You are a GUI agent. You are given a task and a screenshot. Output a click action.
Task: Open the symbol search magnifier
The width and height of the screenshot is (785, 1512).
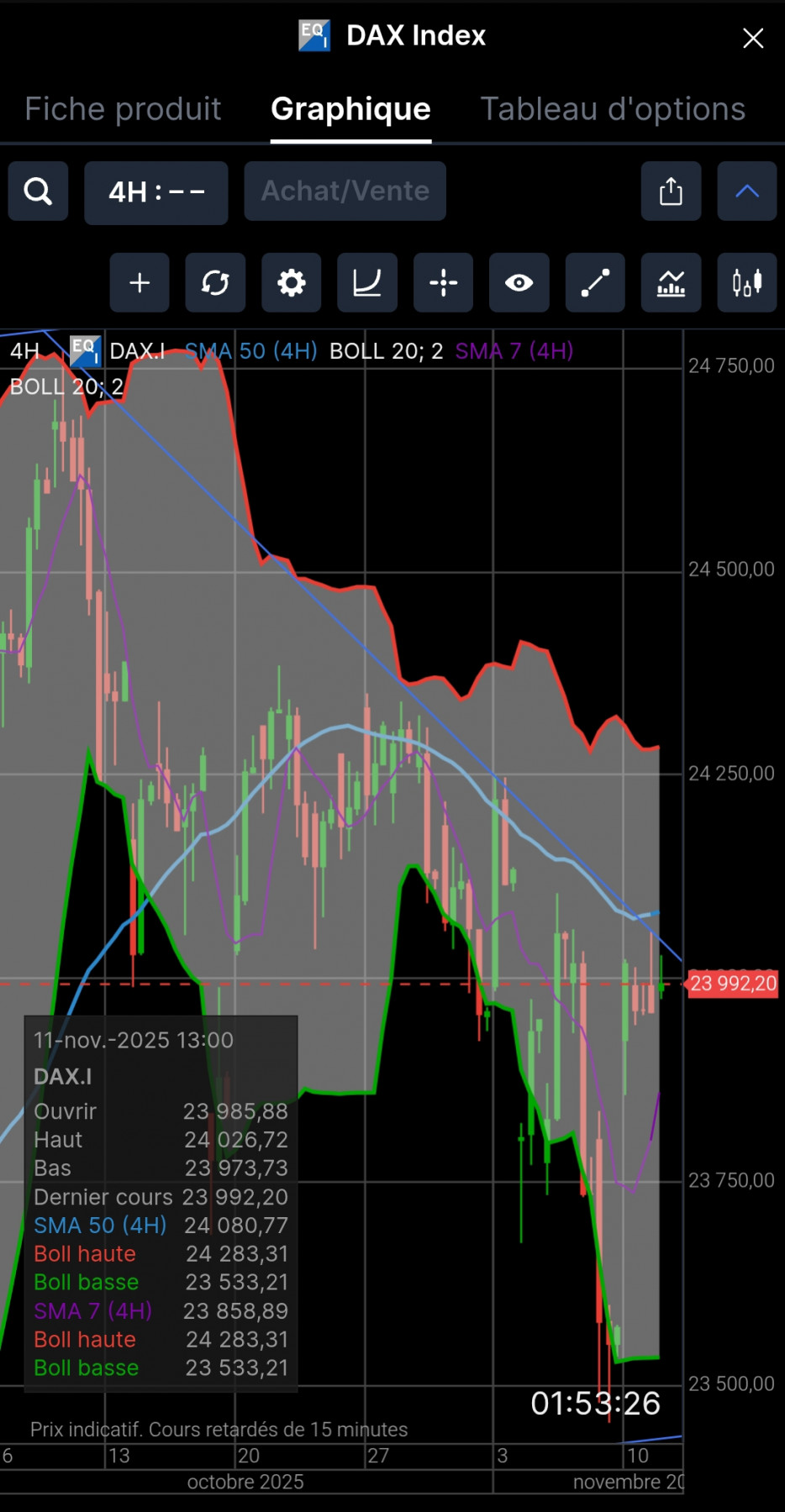click(x=38, y=192)
